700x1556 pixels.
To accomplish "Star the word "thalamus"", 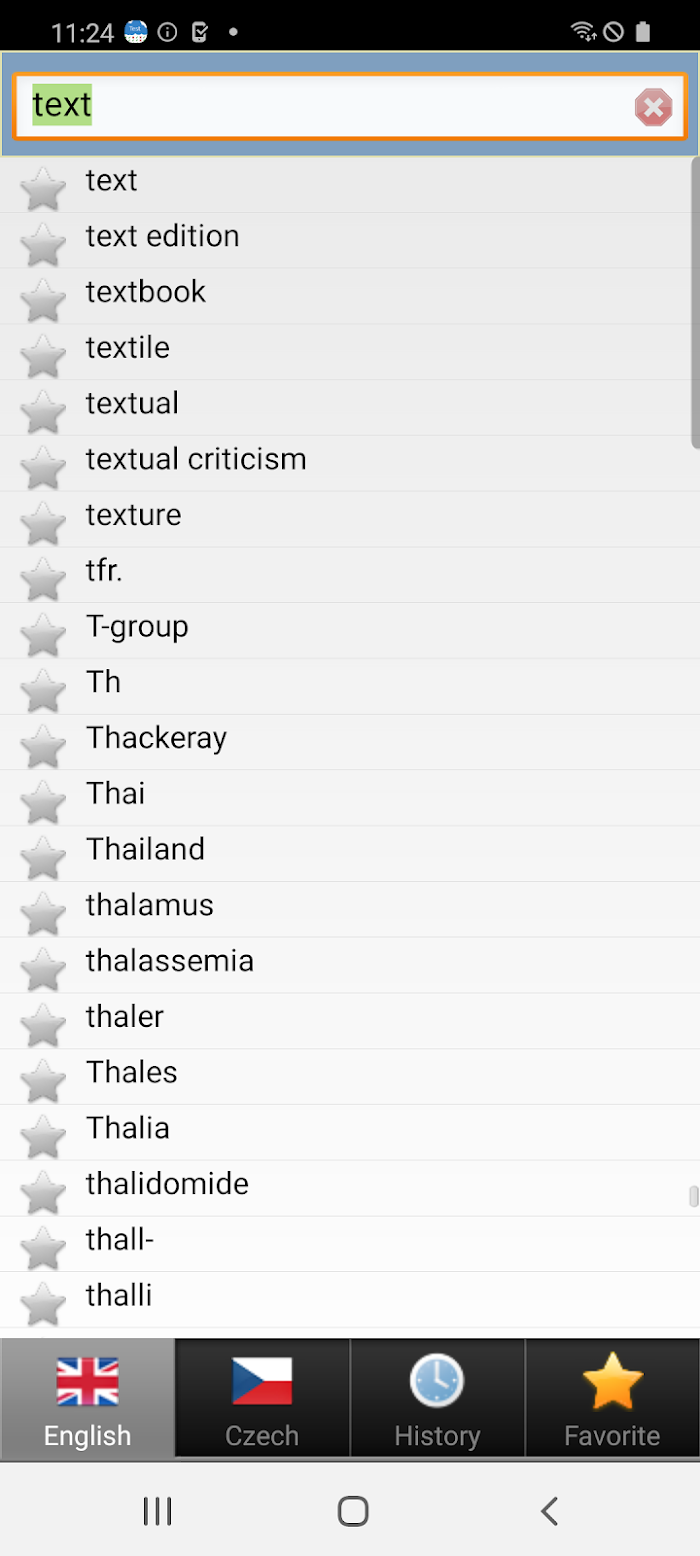I will point(43,913).
